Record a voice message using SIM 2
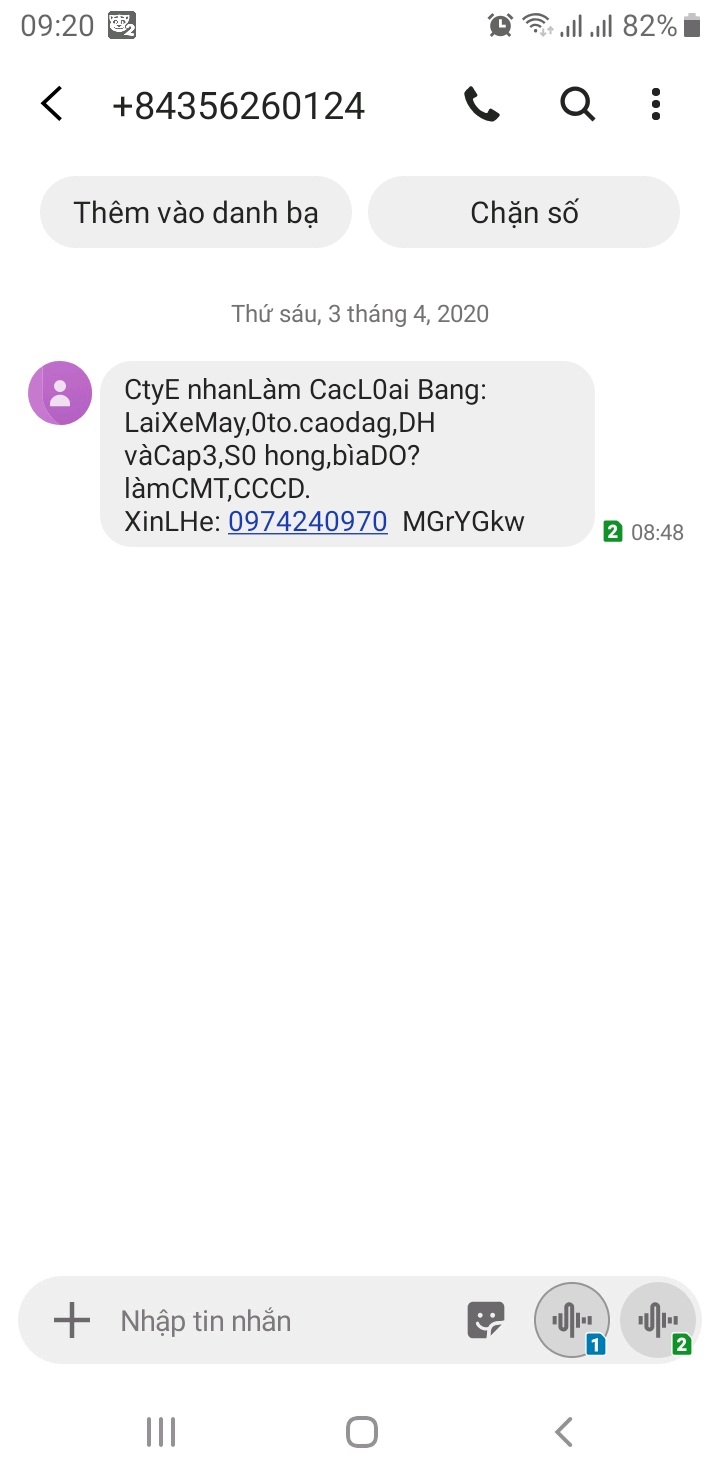The width and height of the screenshot is (720, 1480). pos(658,1320)
